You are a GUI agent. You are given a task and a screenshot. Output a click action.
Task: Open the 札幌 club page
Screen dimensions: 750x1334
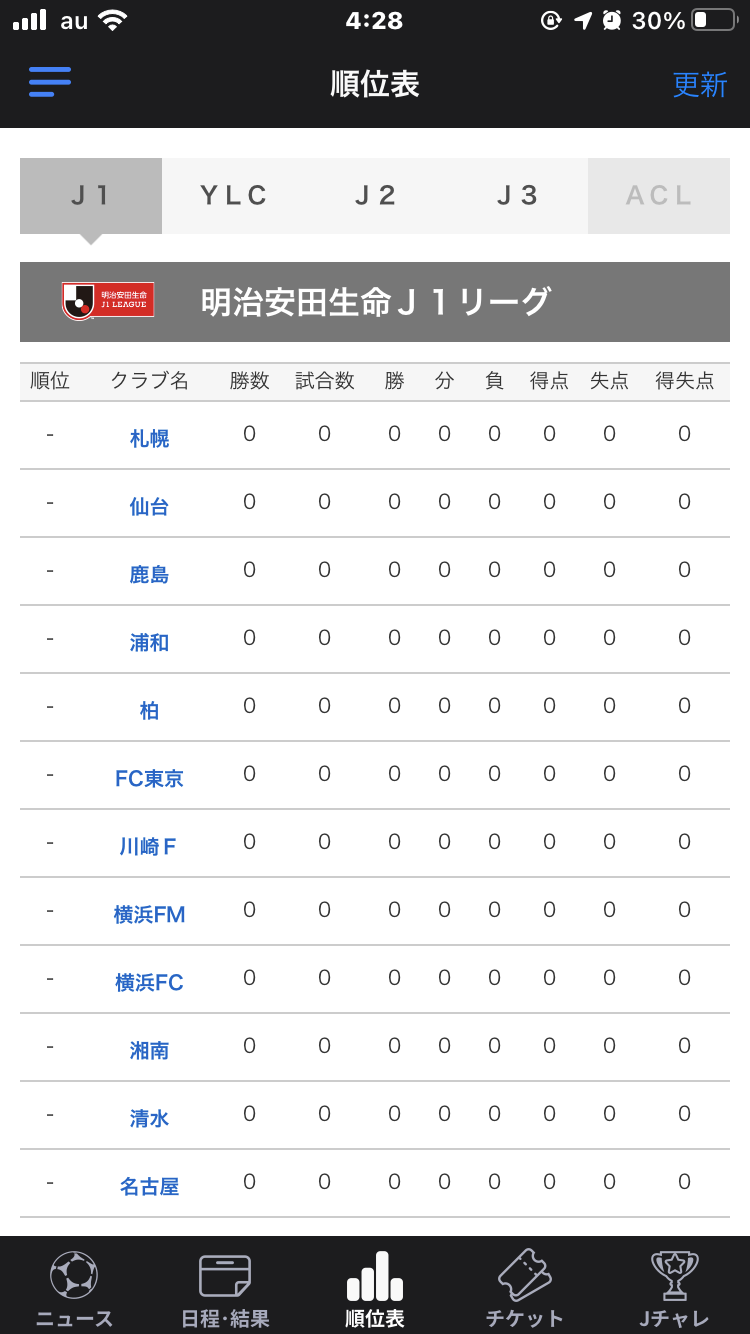149,438
